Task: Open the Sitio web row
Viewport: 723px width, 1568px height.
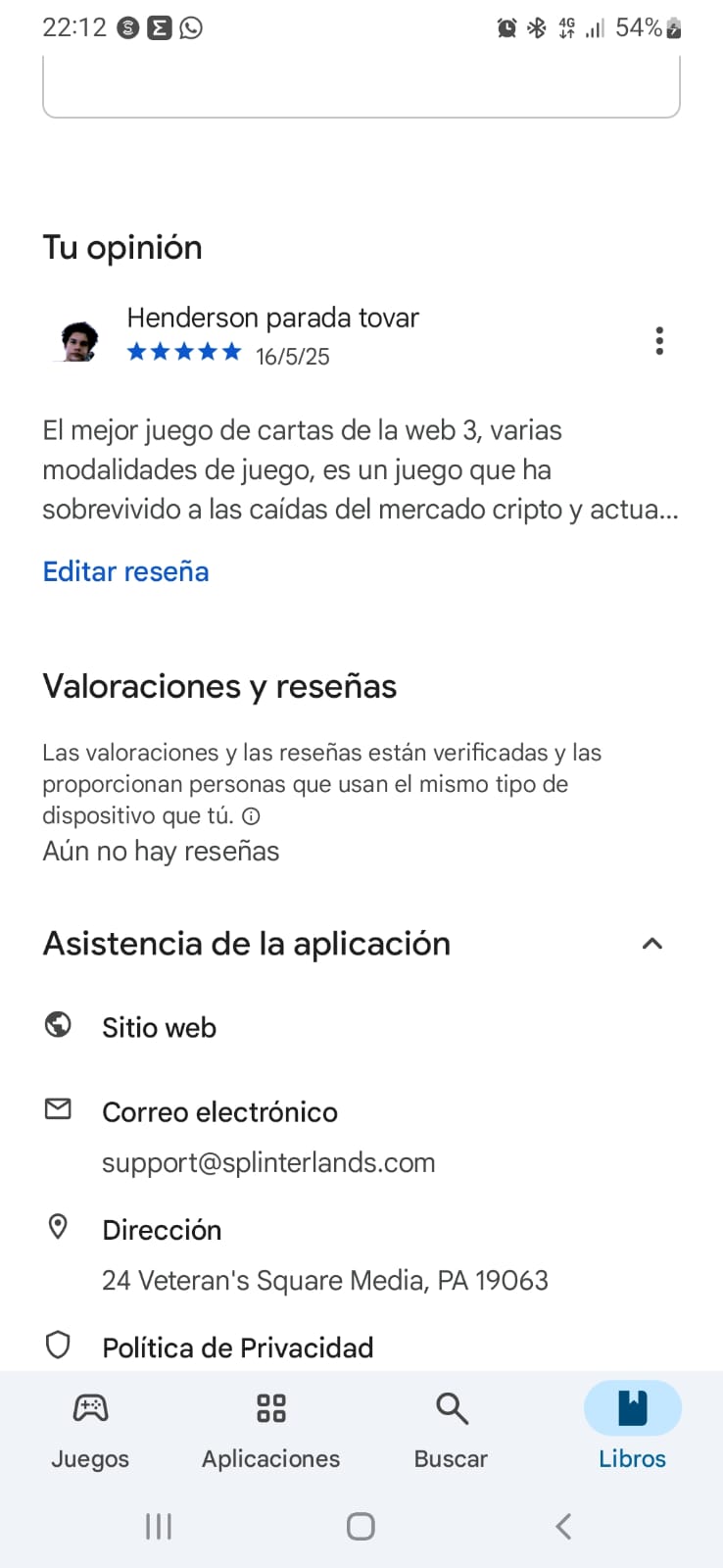Action: click(159, 1027)
